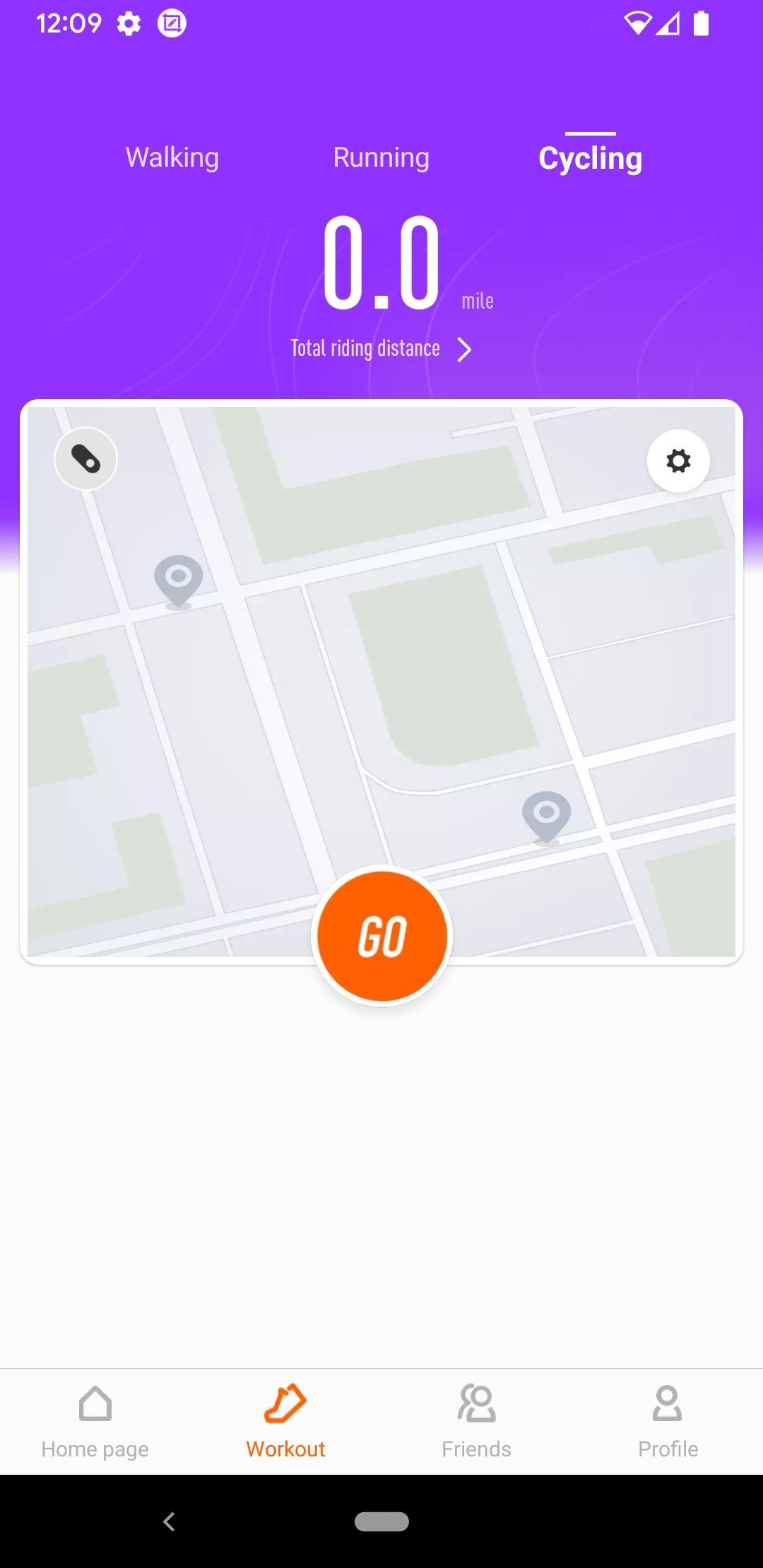Switch to the Running tab
This screenshot has width=763, height=1568.
coord(381,158)
